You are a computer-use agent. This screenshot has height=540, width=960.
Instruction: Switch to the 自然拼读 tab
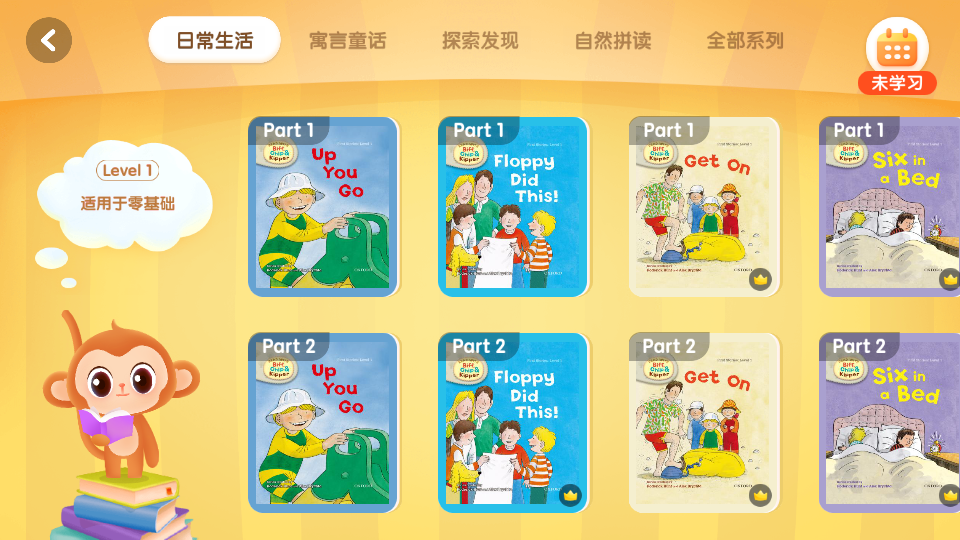coord(612,41)
